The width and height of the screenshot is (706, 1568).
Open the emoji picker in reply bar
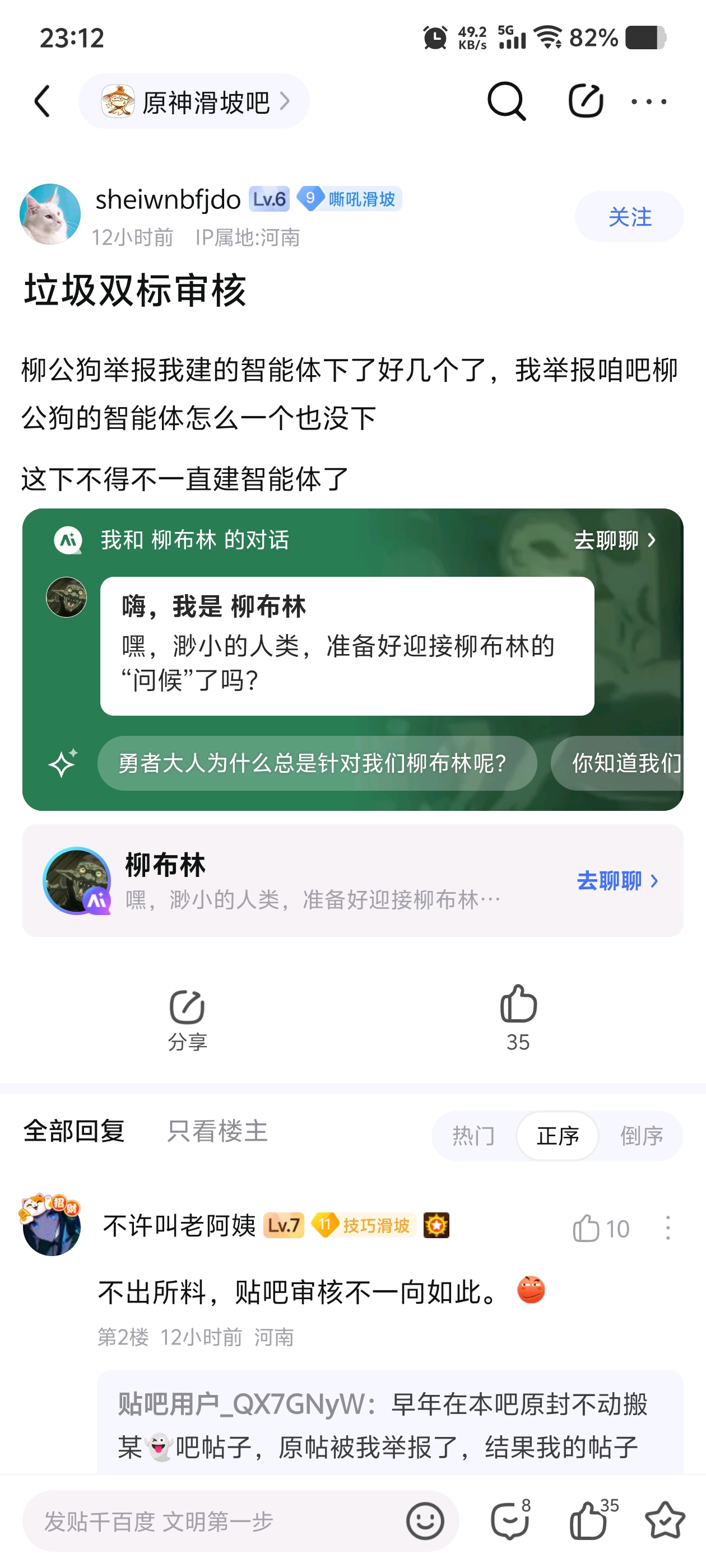tap(425, 1521)
